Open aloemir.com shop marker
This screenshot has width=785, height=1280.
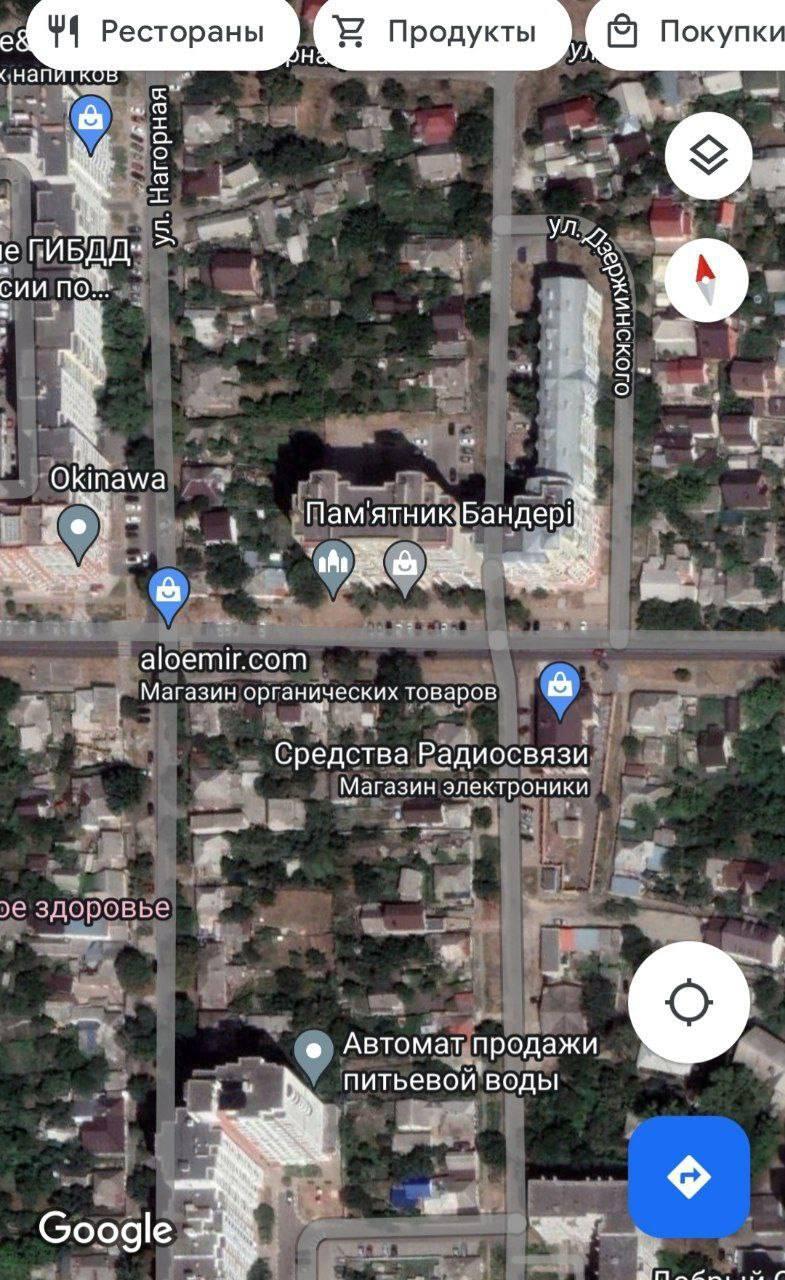click(168, 594)
